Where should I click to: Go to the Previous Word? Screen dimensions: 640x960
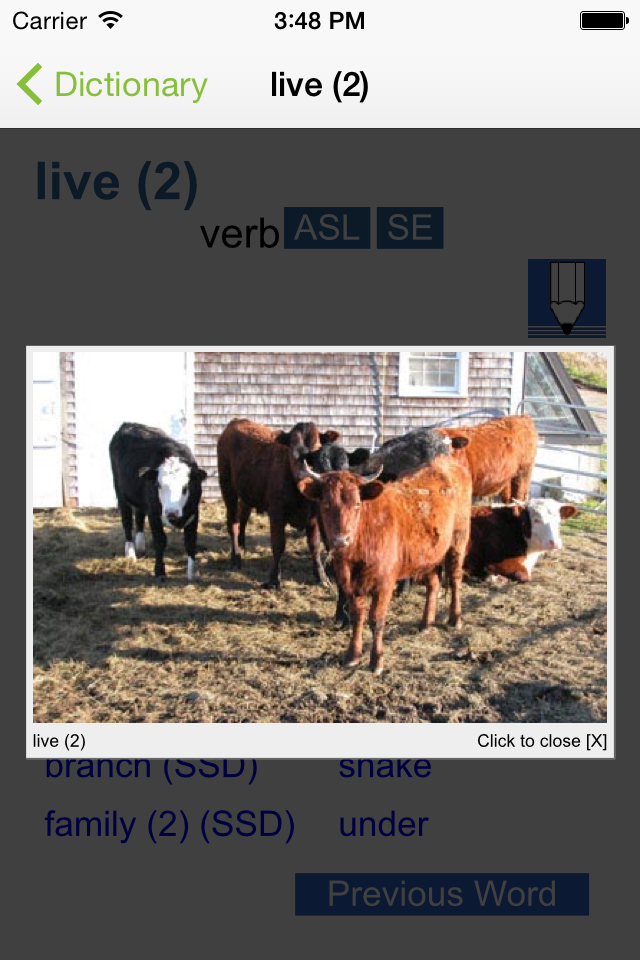(x=441, y=894)
